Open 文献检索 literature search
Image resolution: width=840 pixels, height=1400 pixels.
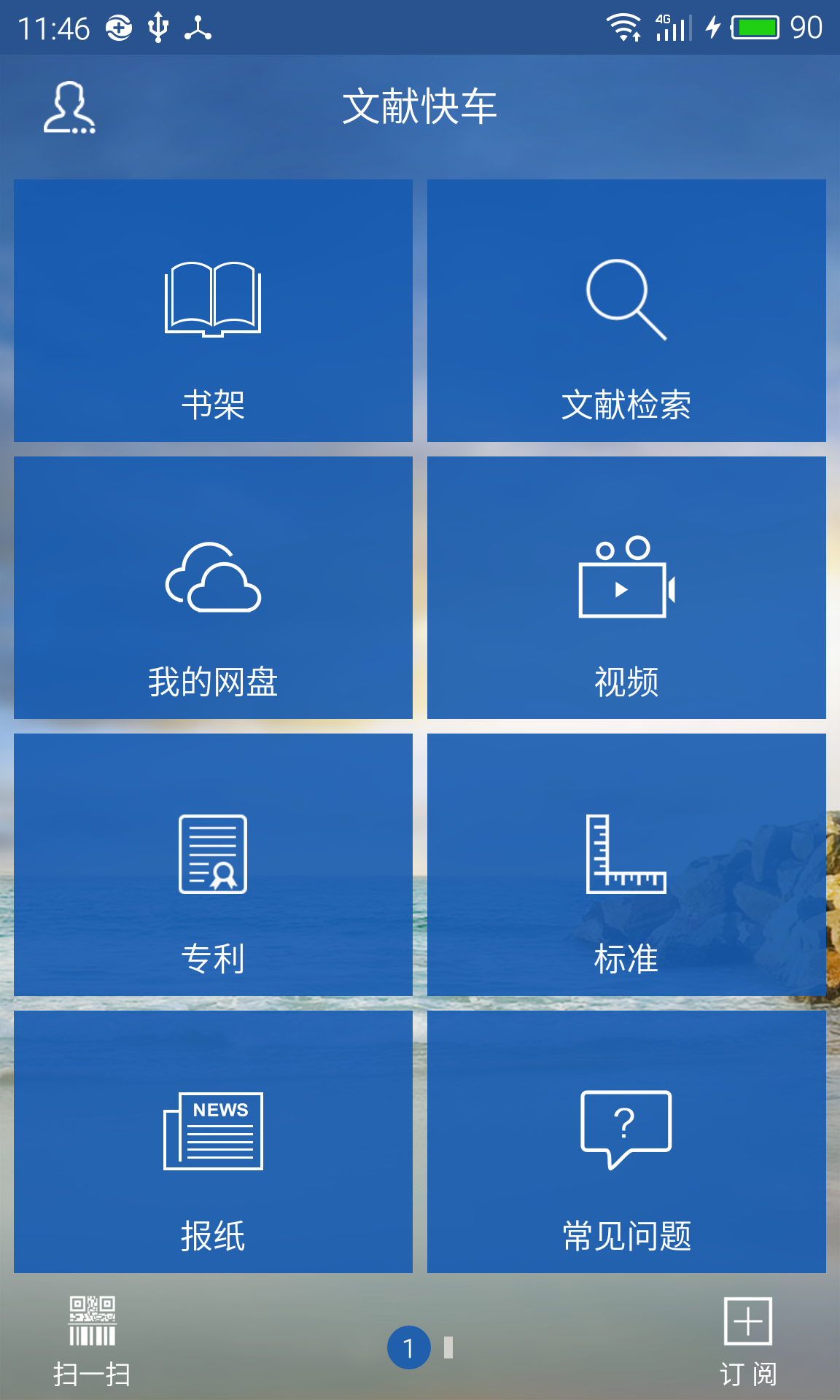click(626, 311)
